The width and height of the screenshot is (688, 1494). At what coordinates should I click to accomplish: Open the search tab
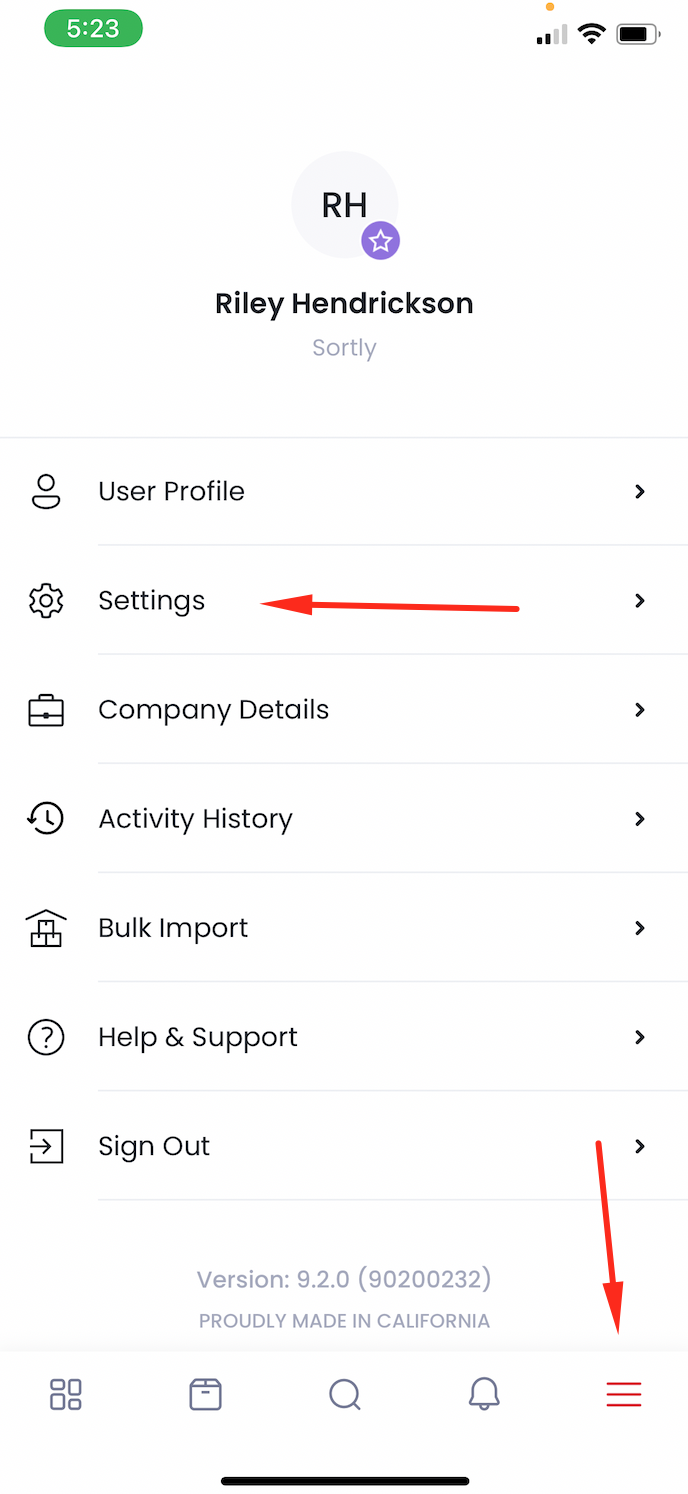click(345, 1394)
